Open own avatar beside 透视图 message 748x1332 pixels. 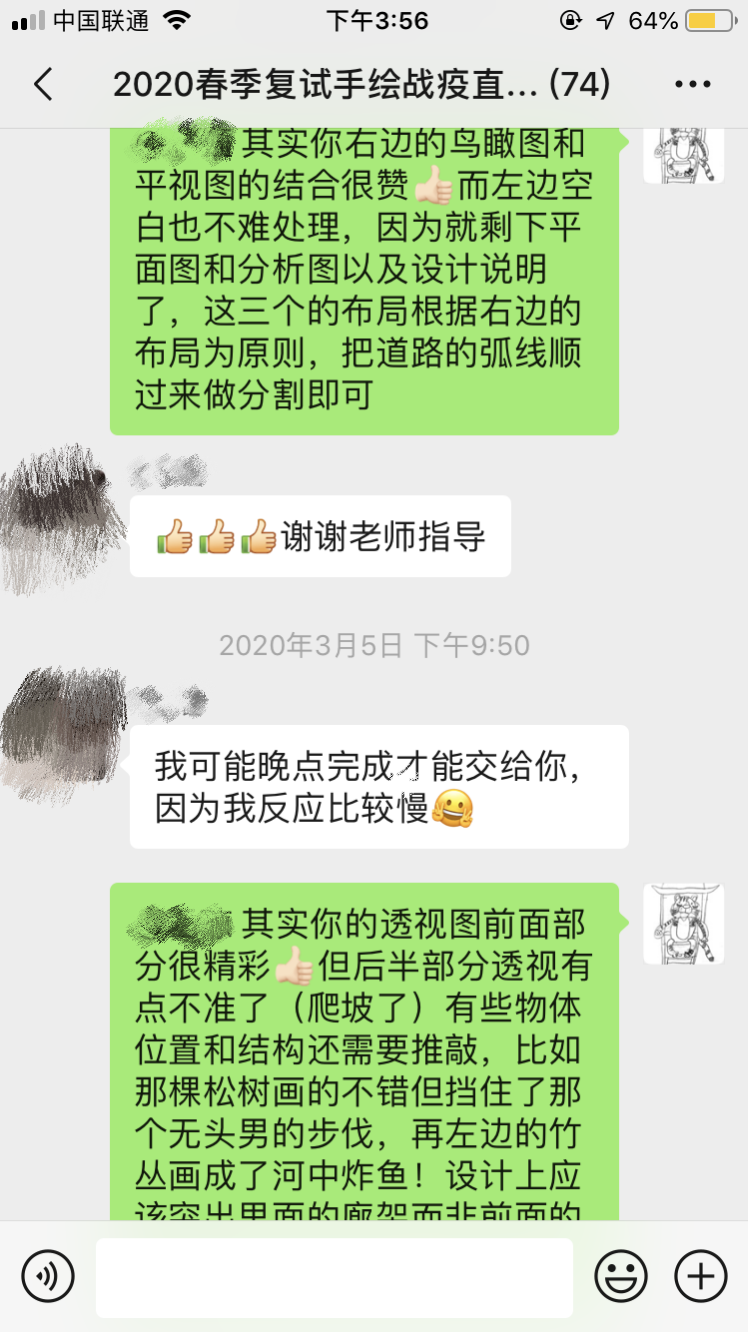coord(683,923)
